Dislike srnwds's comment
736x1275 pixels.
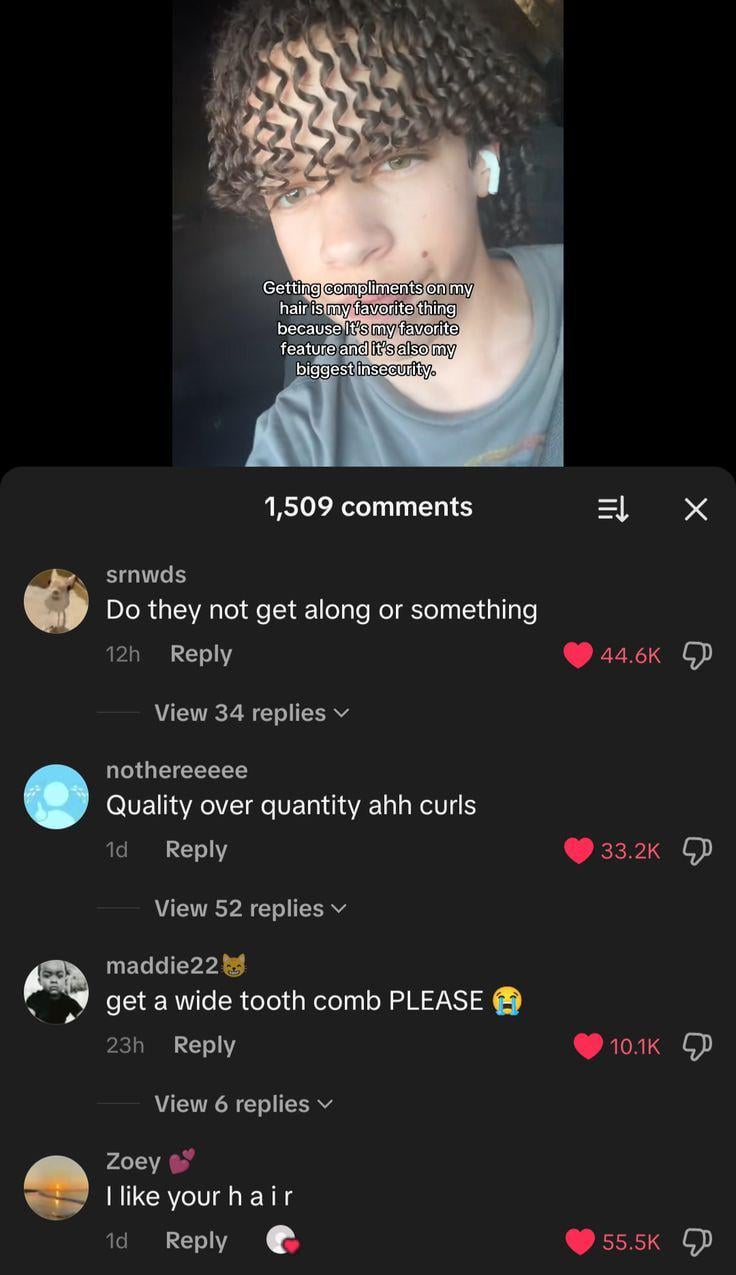tap(696, 655)
